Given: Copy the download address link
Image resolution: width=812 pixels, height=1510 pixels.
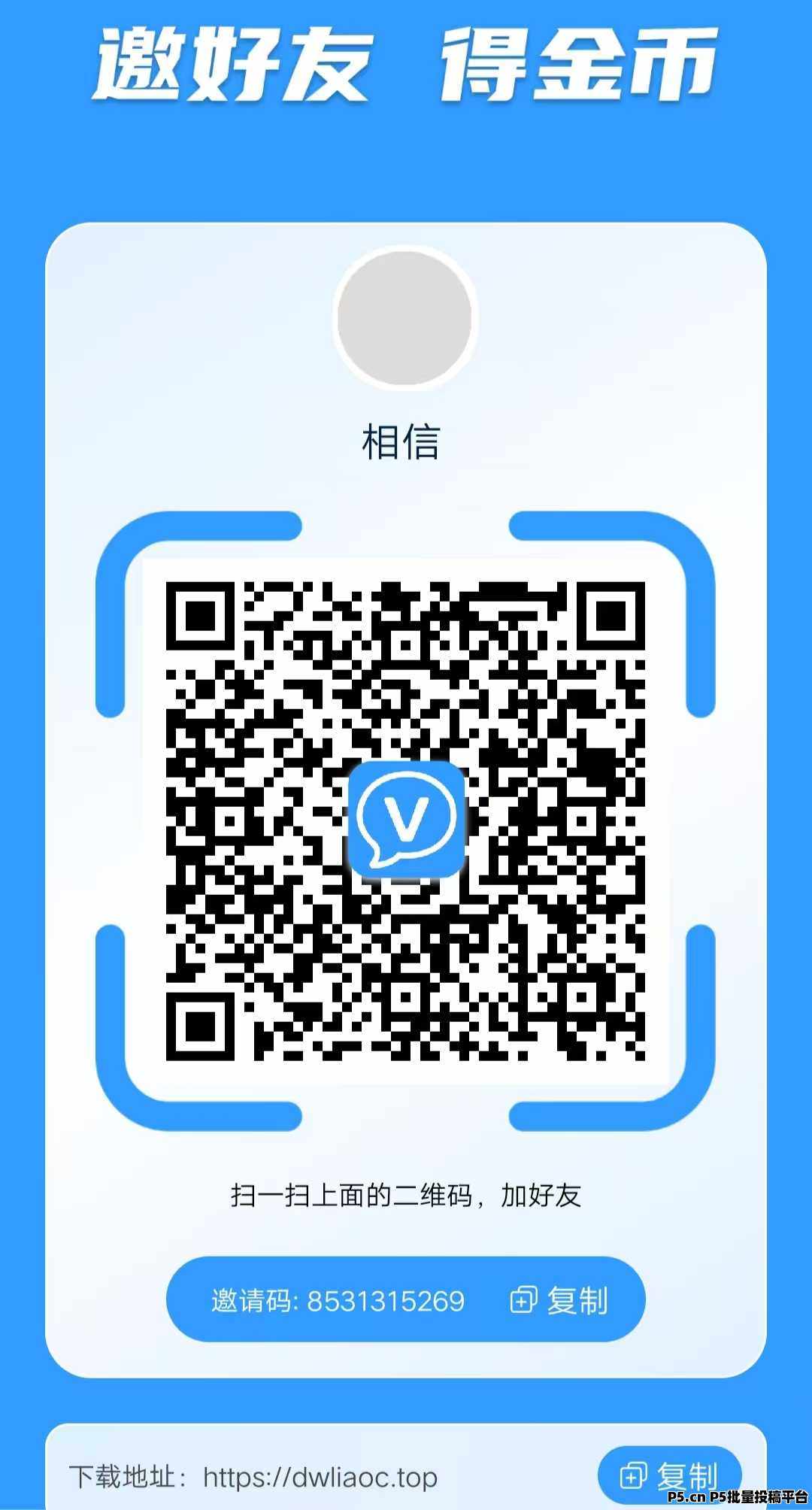Looking at the screenshot, I should [669, 1475].
